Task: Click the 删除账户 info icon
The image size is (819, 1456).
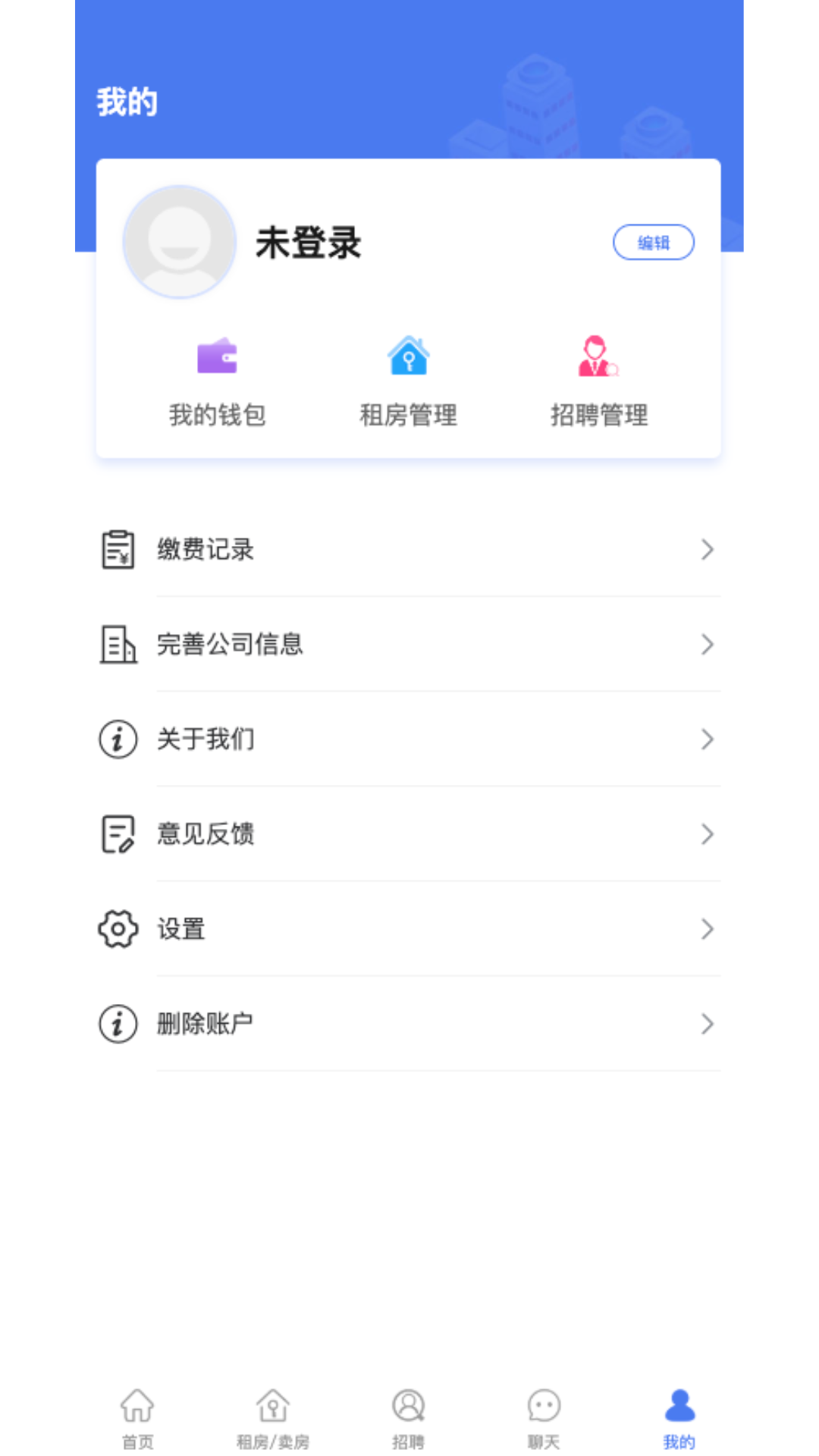Action: (117, 1024)
